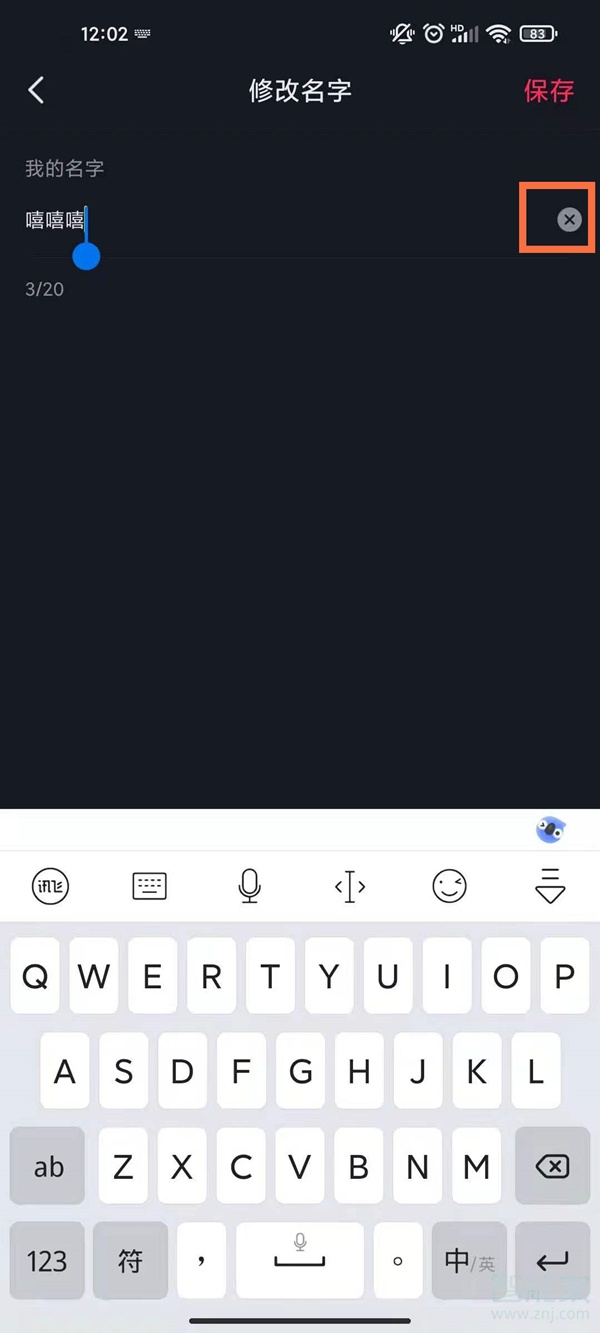Viewport: 600px width, 1333px height.
Task: Open the 符 symbols keyboard
Action: pos(131,1261)
